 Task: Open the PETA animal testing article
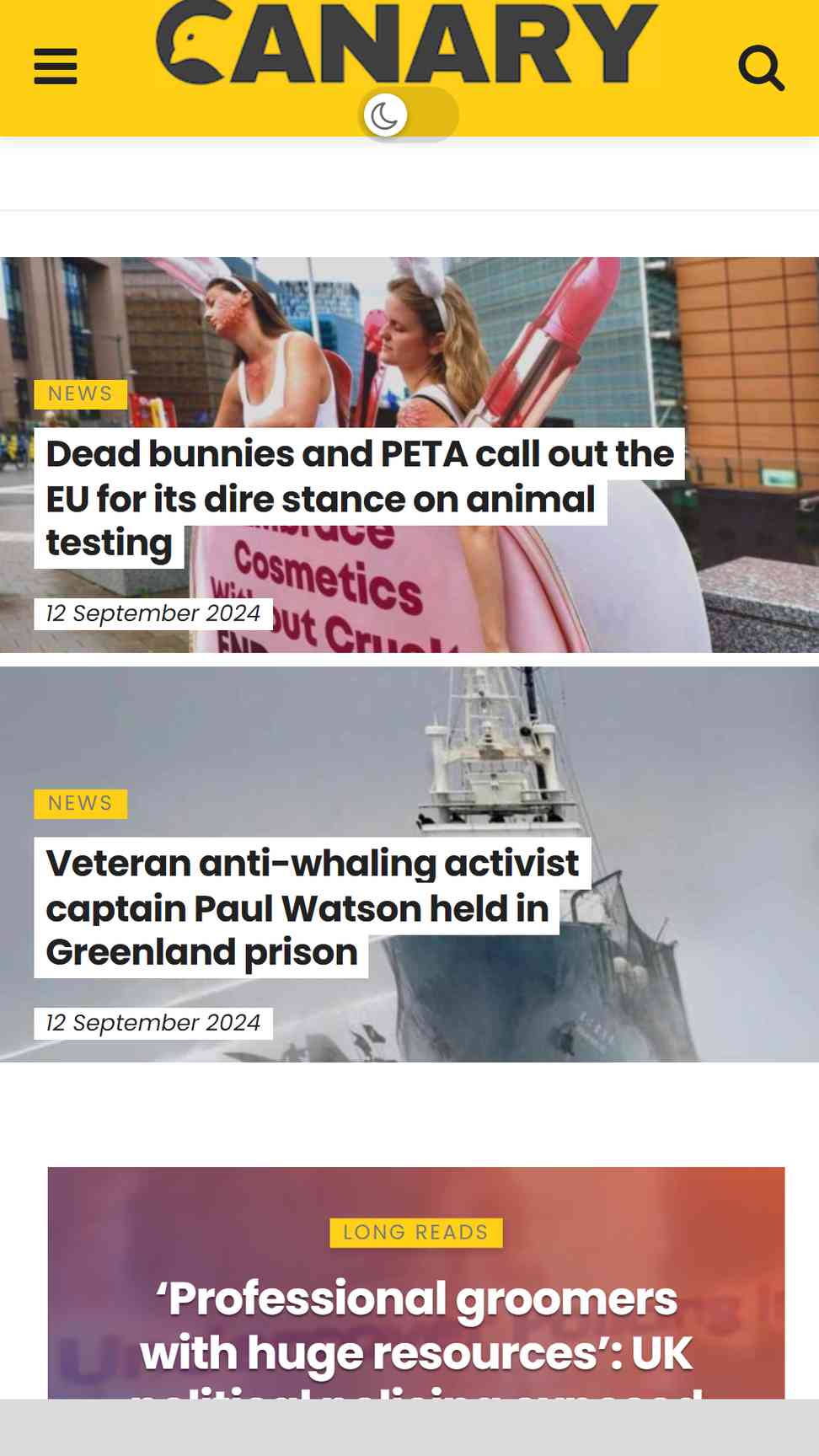click(360, 498)
